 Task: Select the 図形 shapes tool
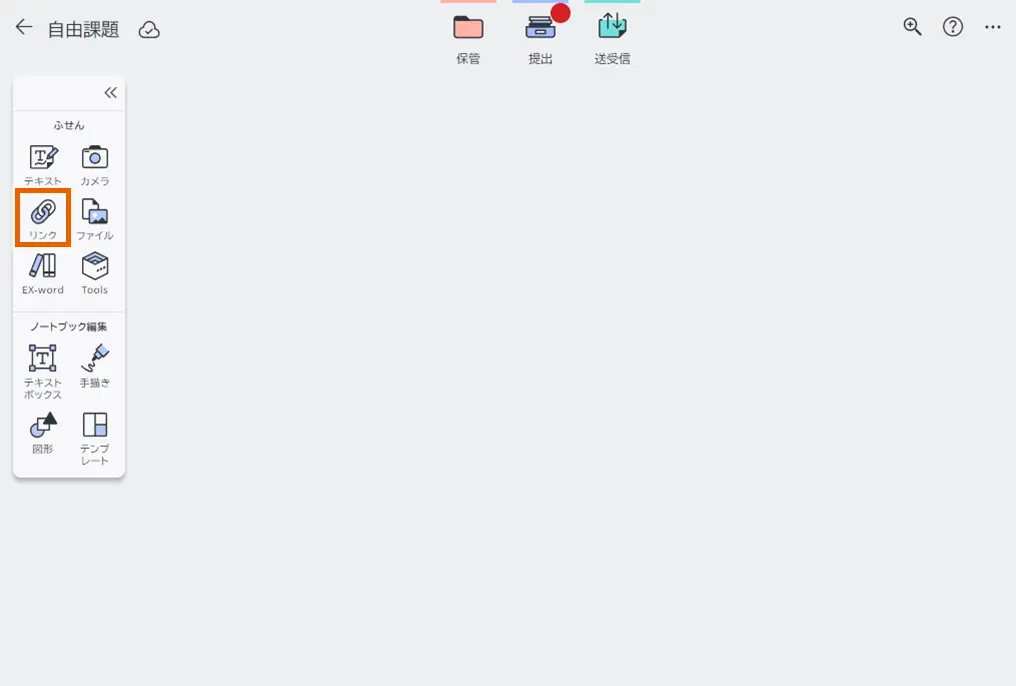pyautogui.click(x=43, y=432)
